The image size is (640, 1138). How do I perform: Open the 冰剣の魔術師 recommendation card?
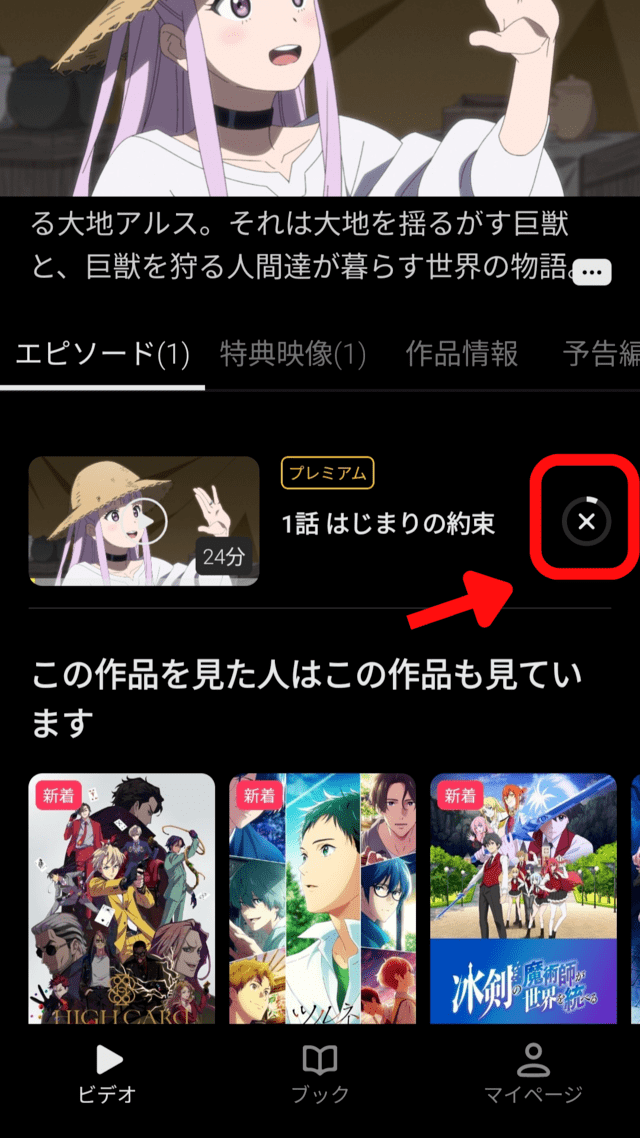click(523, 897)
